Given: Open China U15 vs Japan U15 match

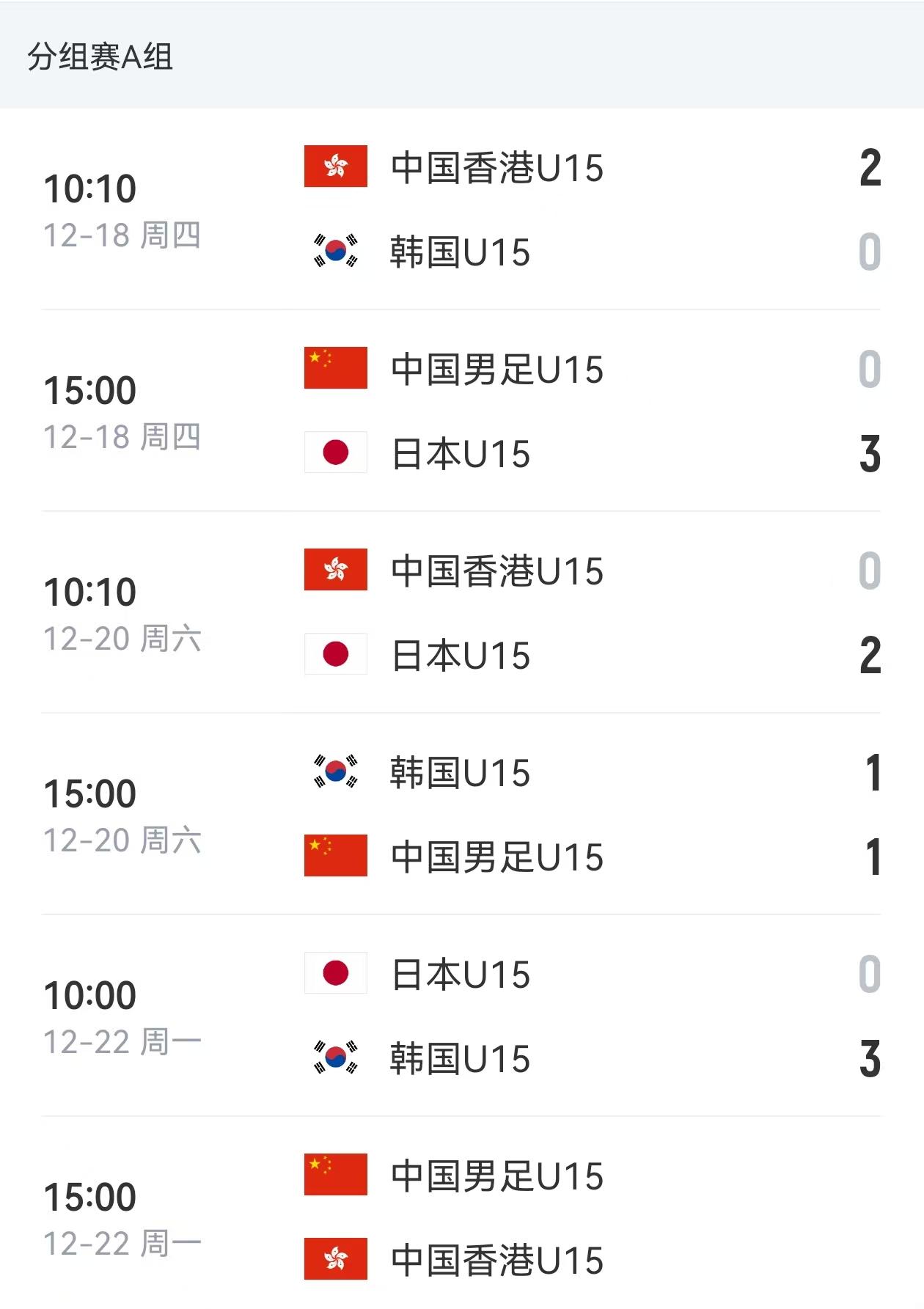Looking at the screenshot, I should coord(462,411).
